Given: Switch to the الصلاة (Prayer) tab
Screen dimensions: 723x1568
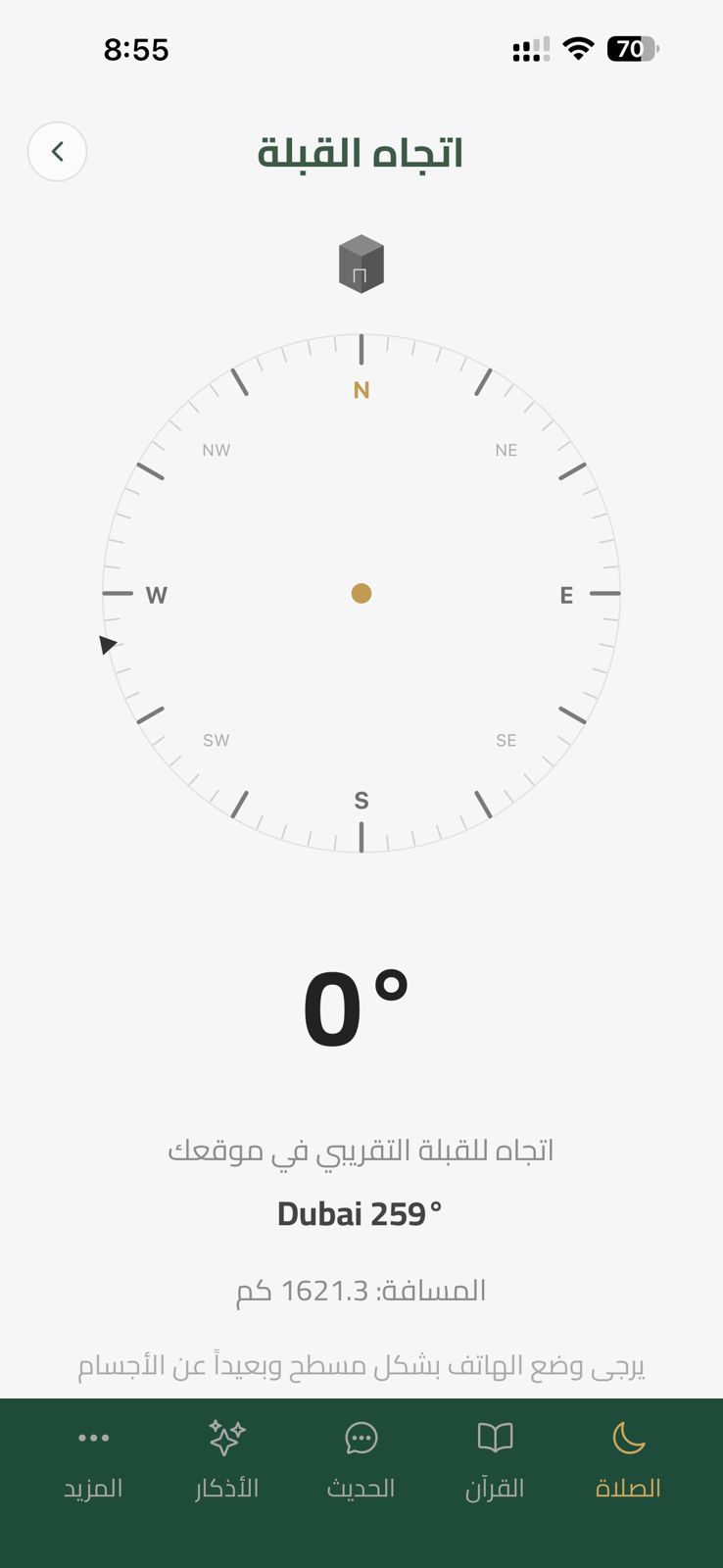Looking at the screenshot, I should 628,1459.
